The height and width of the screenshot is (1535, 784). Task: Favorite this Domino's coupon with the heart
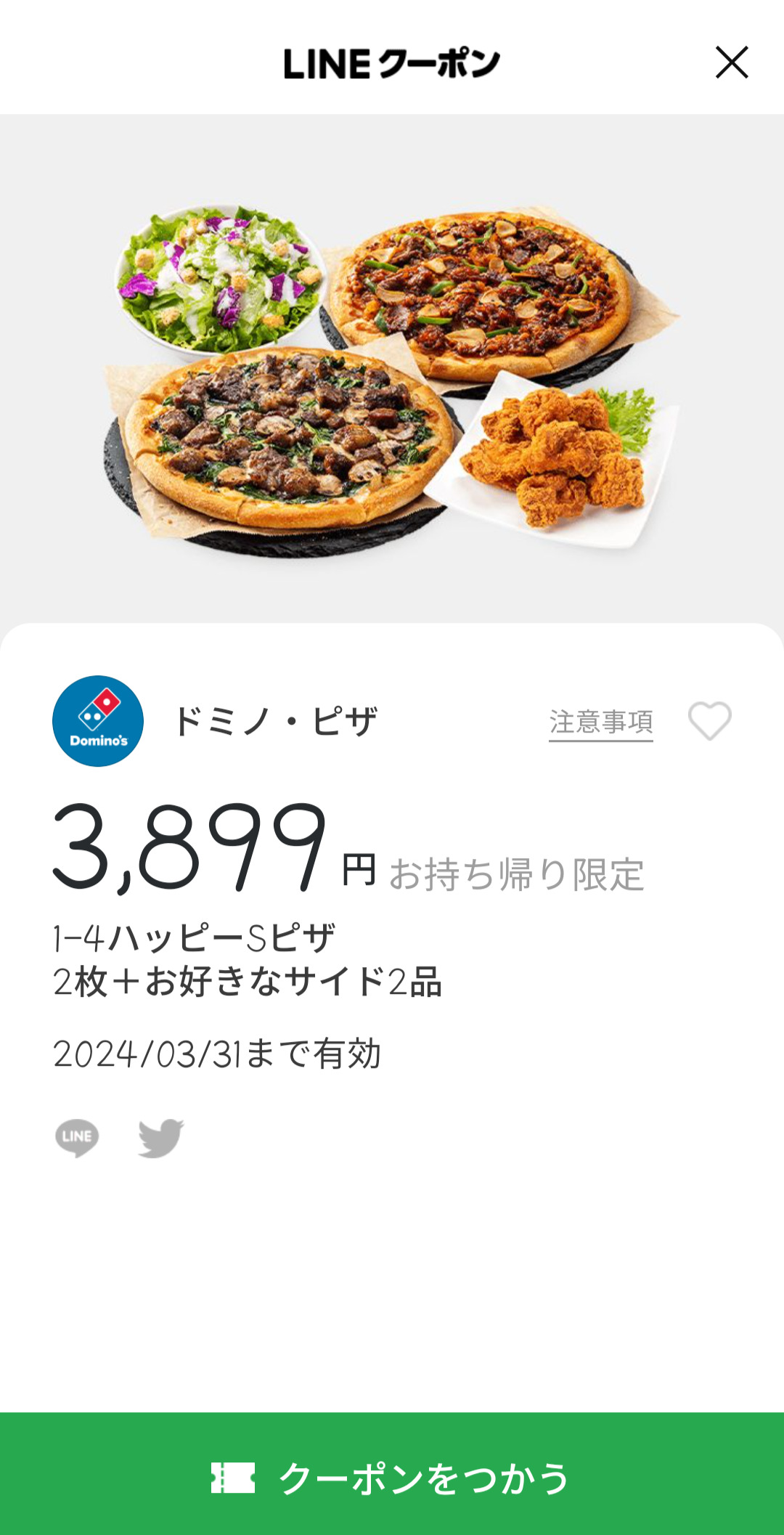(709, 721)
